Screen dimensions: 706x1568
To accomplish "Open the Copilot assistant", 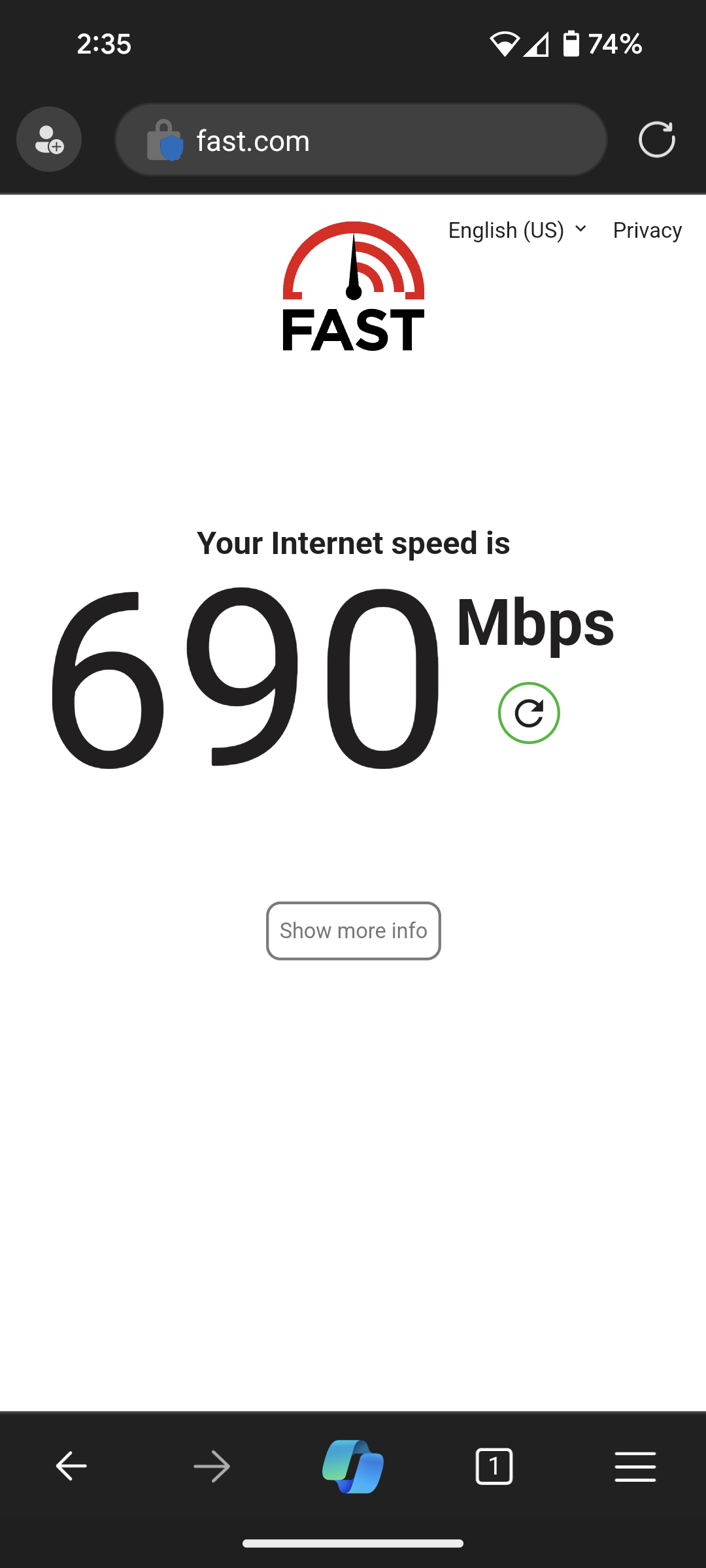I will (x=353, y=1467).
